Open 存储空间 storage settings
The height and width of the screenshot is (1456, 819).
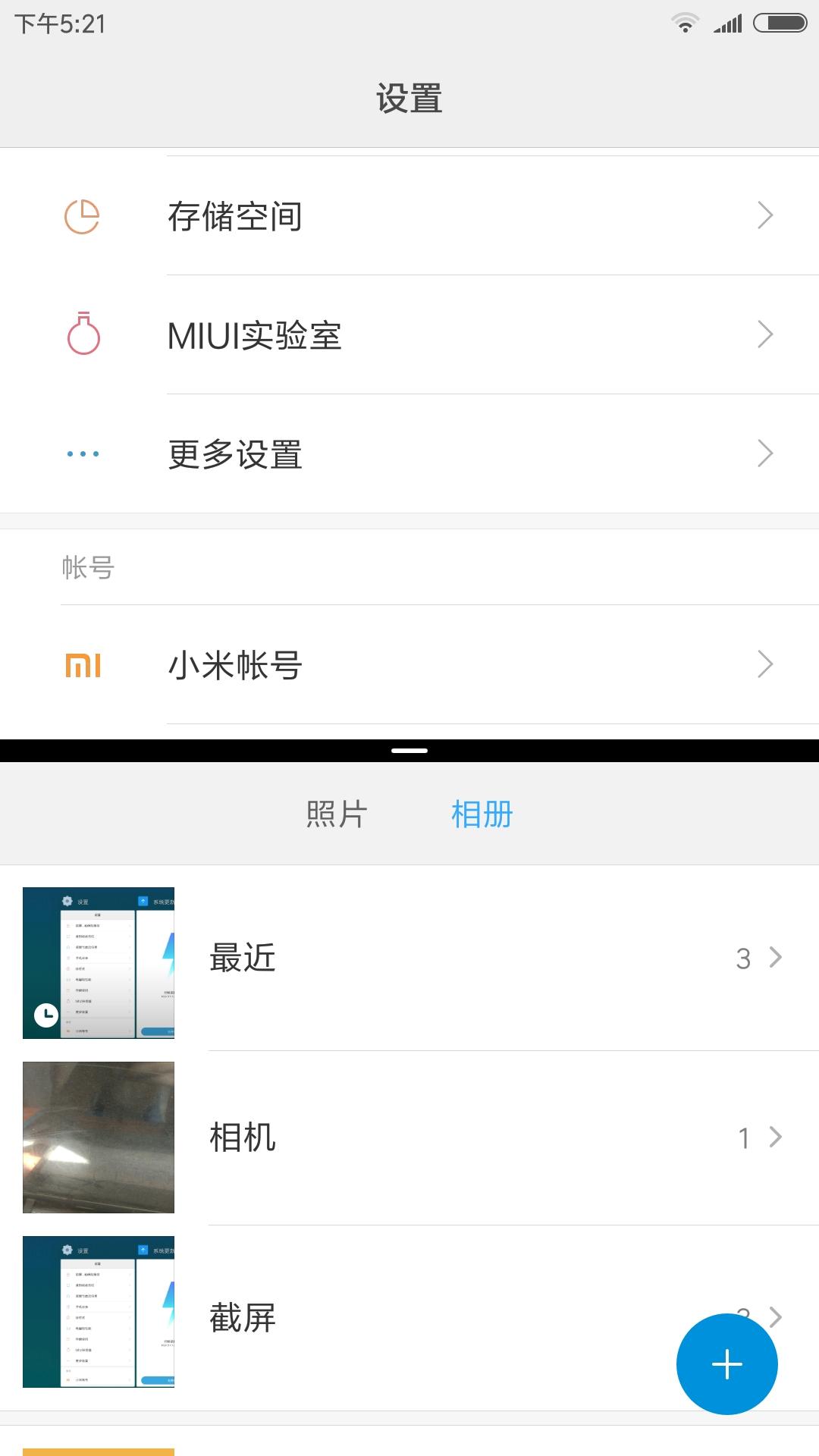pos(409,216)
